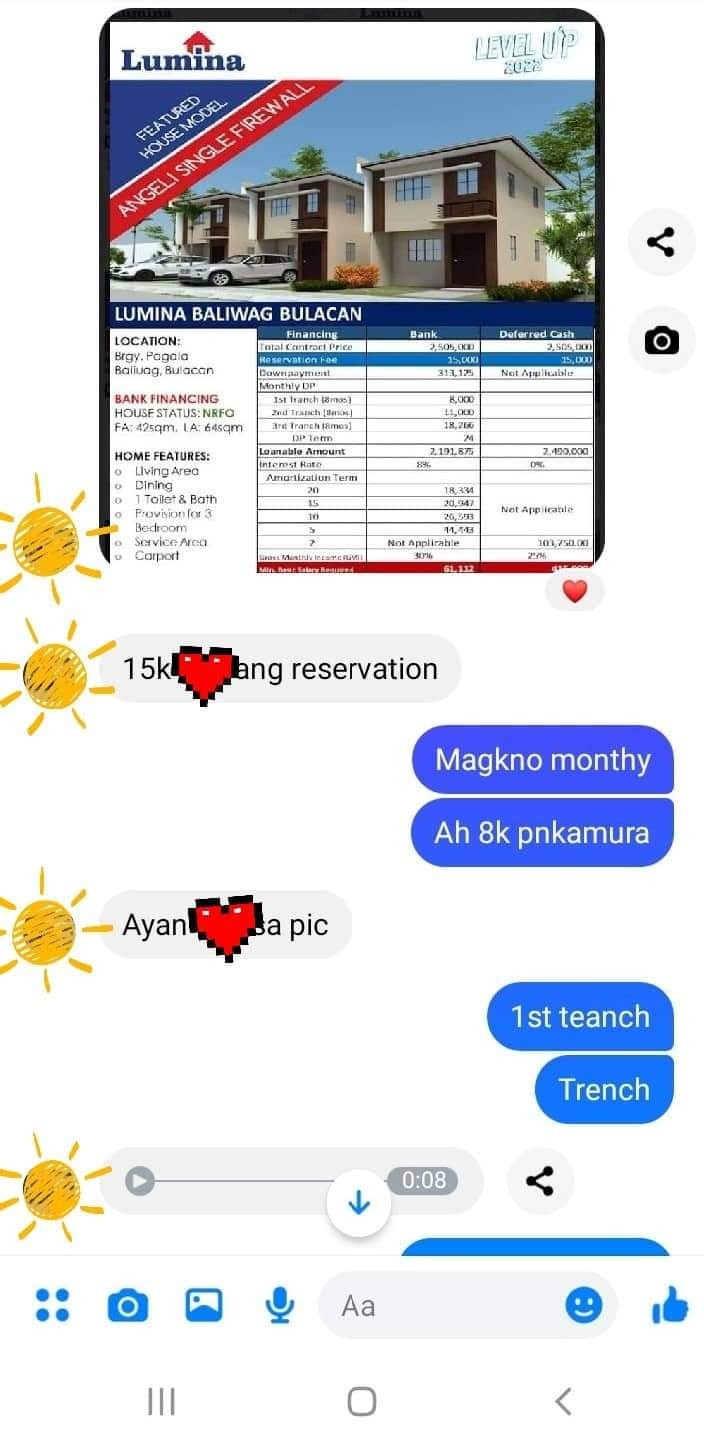Open the Lumina house flyer image
Screen dimensions: 704x1444
(x=352, y=290)
